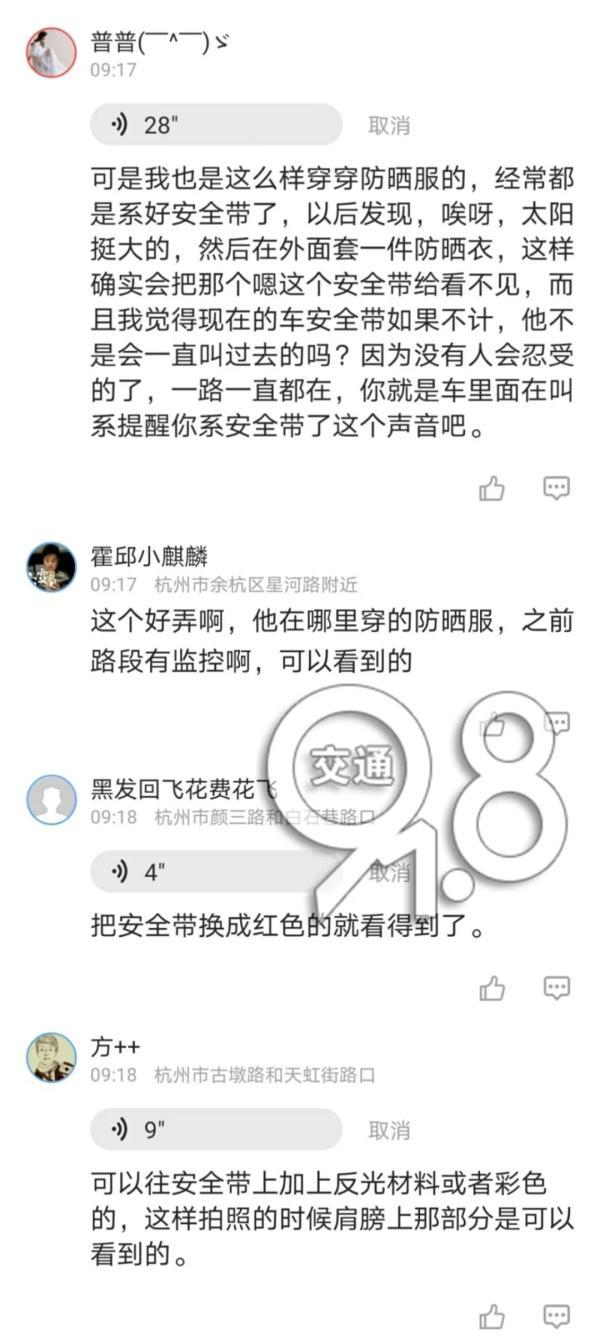The image size is (600, 1339).
Task: Reply to 普普's comment via comment icon
Action: [556, 488]
